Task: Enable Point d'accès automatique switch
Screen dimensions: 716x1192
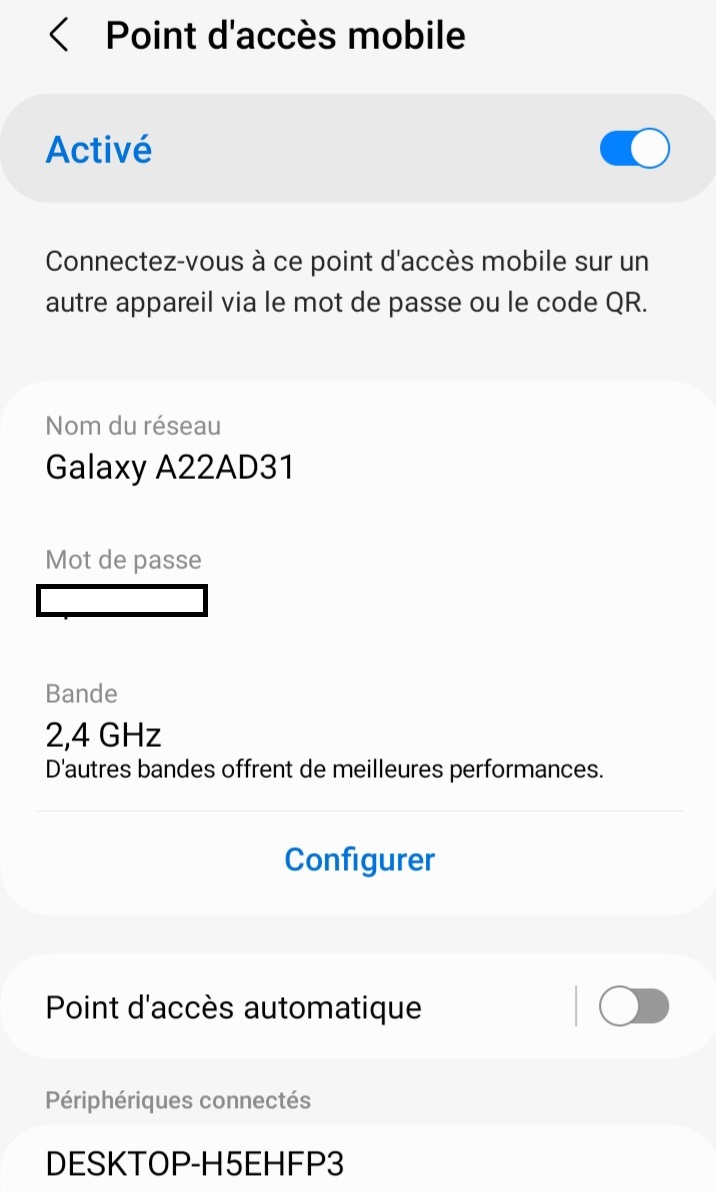Action: click(633, 1007)
